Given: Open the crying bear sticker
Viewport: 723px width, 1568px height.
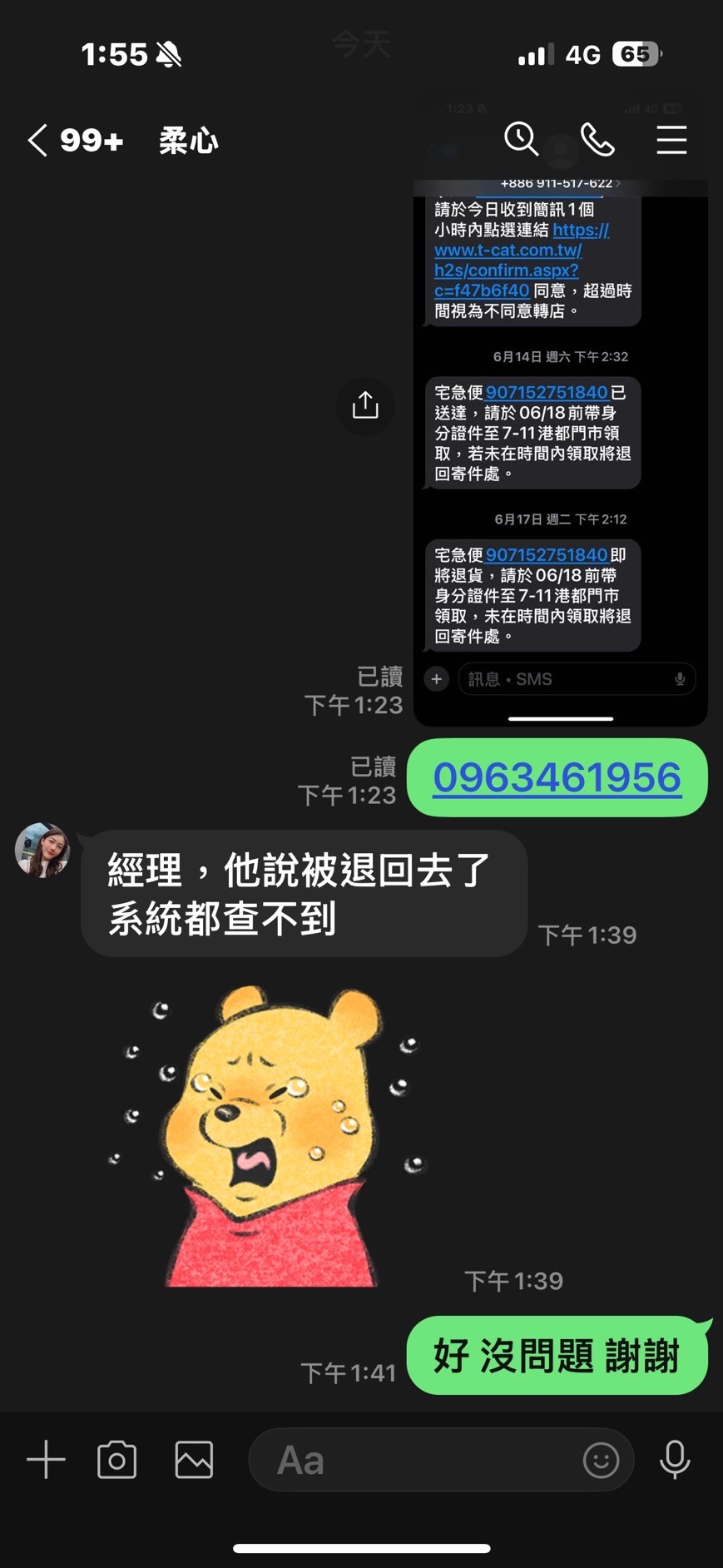Looking at the screenshot, I should (268, 1135).
